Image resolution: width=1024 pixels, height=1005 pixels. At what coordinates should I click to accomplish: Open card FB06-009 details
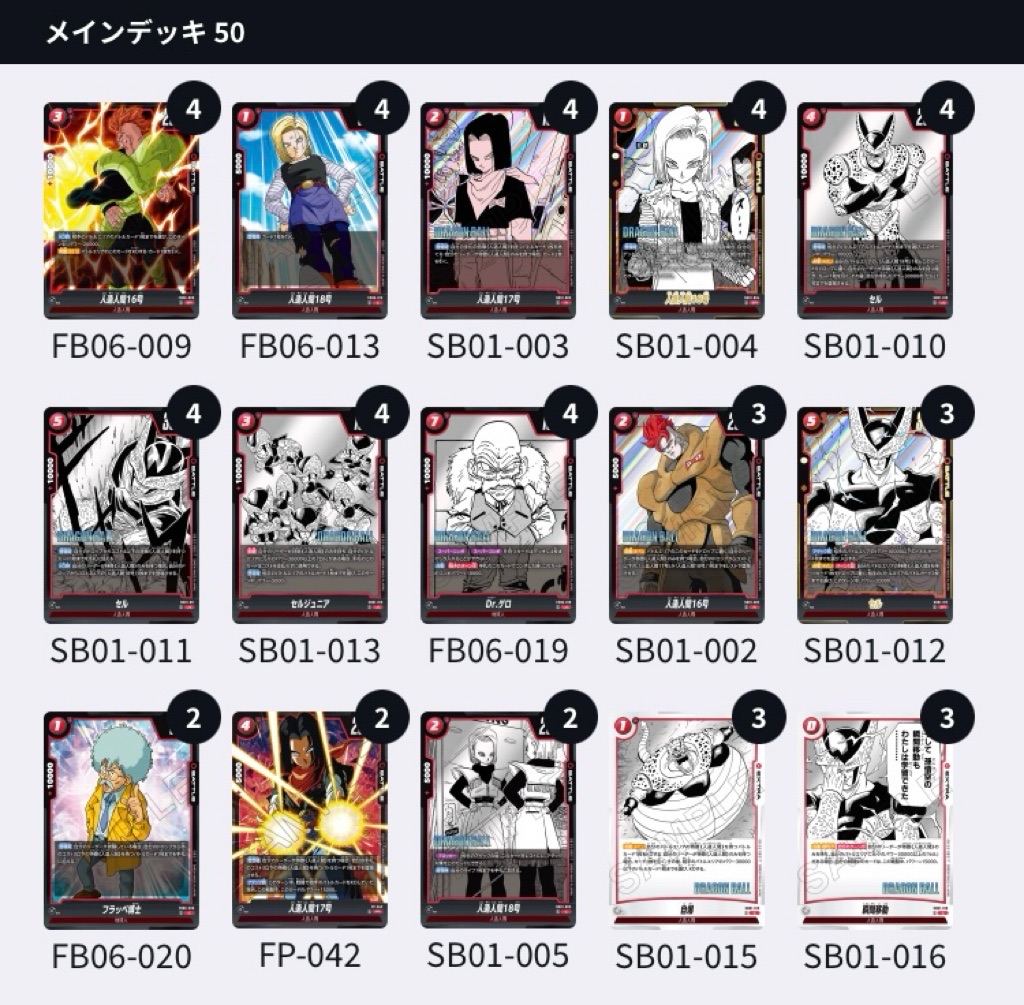(122, 210)
